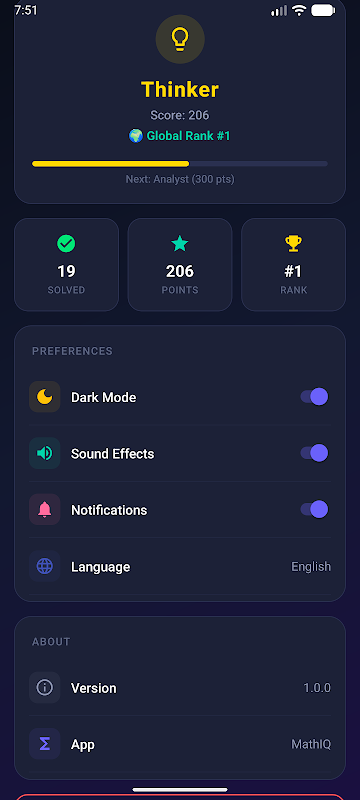The height and width of the screenshot is (800, 360).
Task: Open the Language setting row
Action: tap(179, 566)
